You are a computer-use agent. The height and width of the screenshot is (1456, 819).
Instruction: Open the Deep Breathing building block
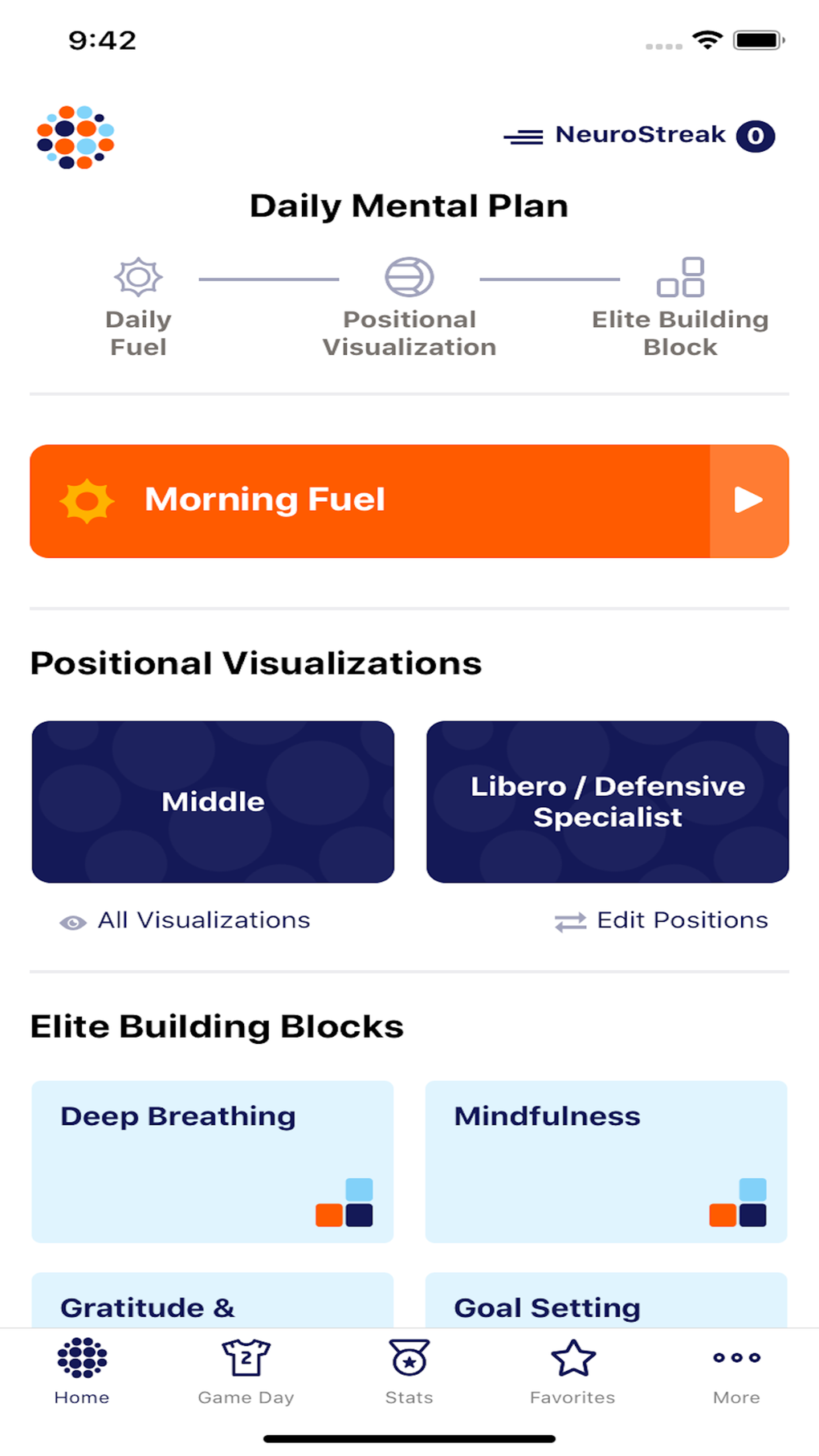[213, 1160]
